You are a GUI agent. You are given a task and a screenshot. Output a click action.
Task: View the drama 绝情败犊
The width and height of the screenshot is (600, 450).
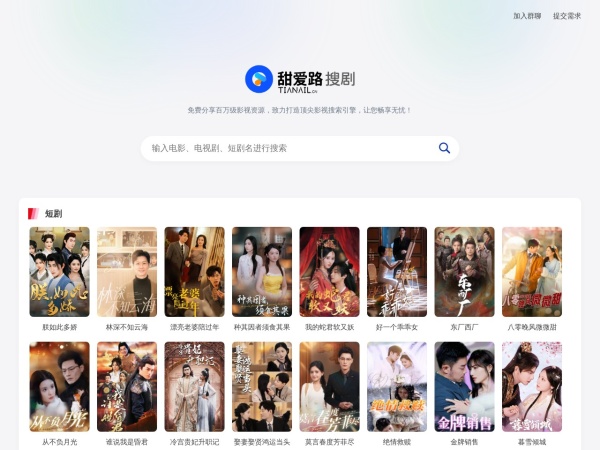397,387
